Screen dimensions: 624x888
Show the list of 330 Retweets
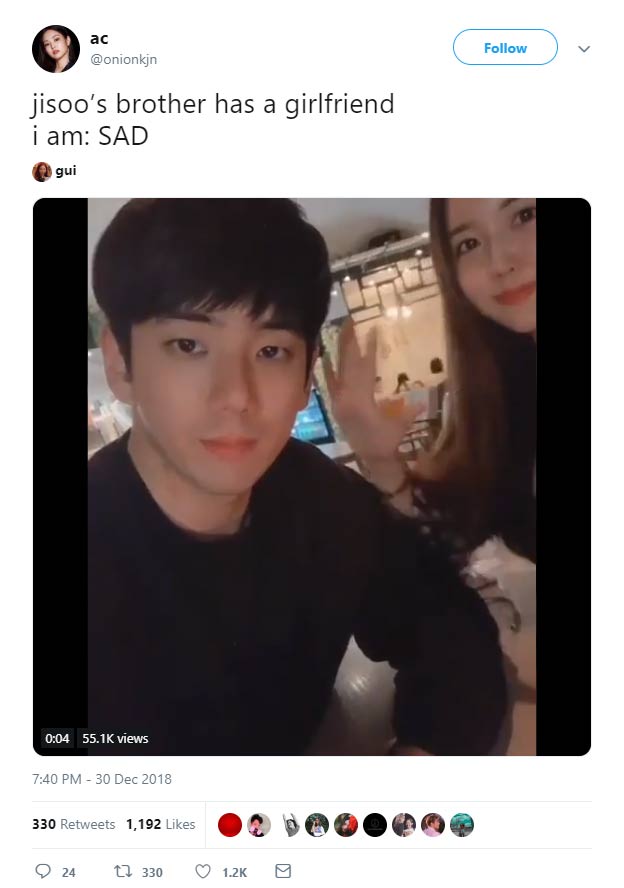74,825
